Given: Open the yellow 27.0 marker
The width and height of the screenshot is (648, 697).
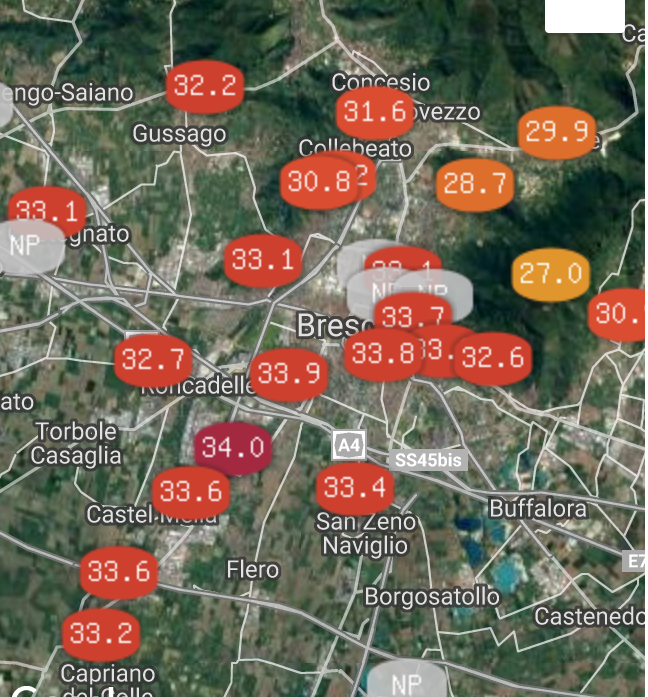Looking at the screenshot, I should [550, 274].
